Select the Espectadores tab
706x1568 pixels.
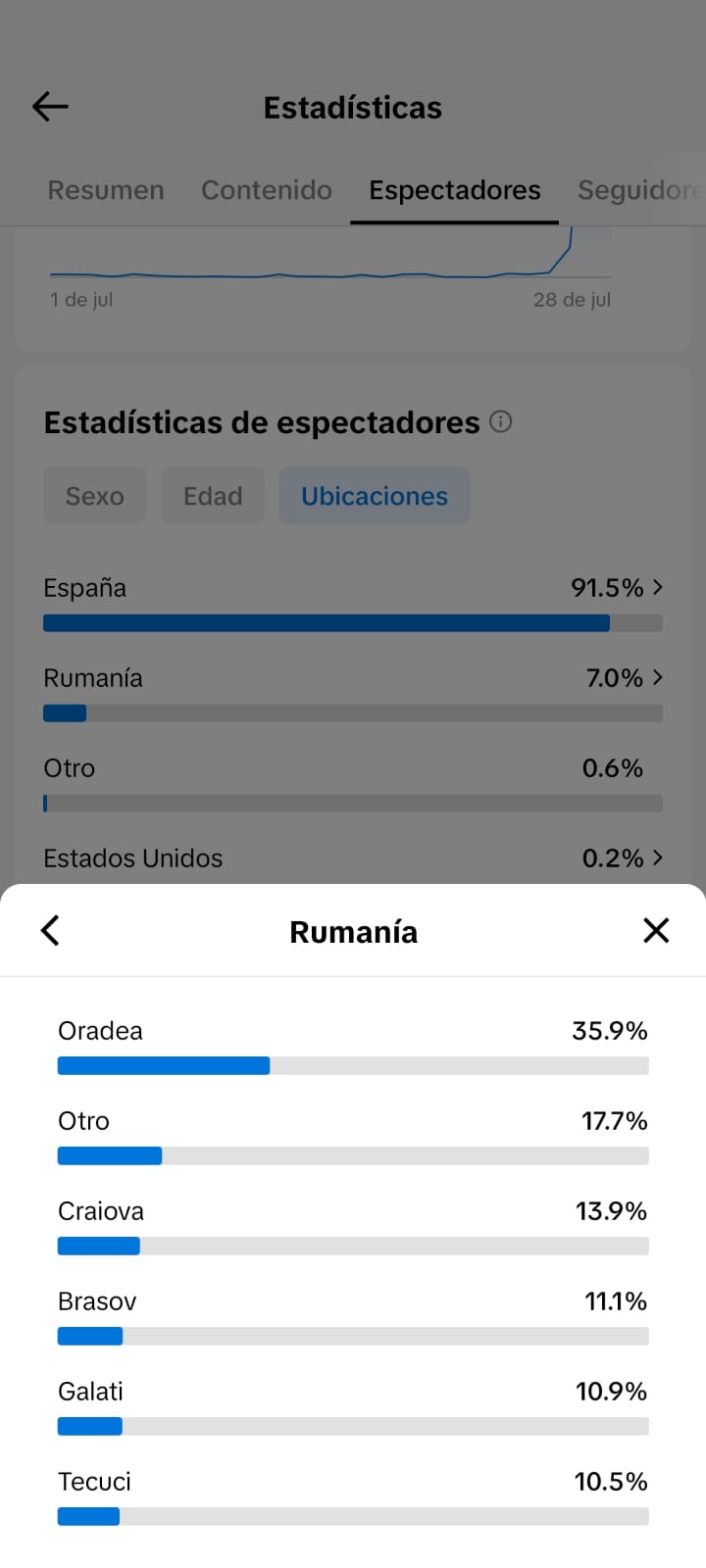[455, 190]
